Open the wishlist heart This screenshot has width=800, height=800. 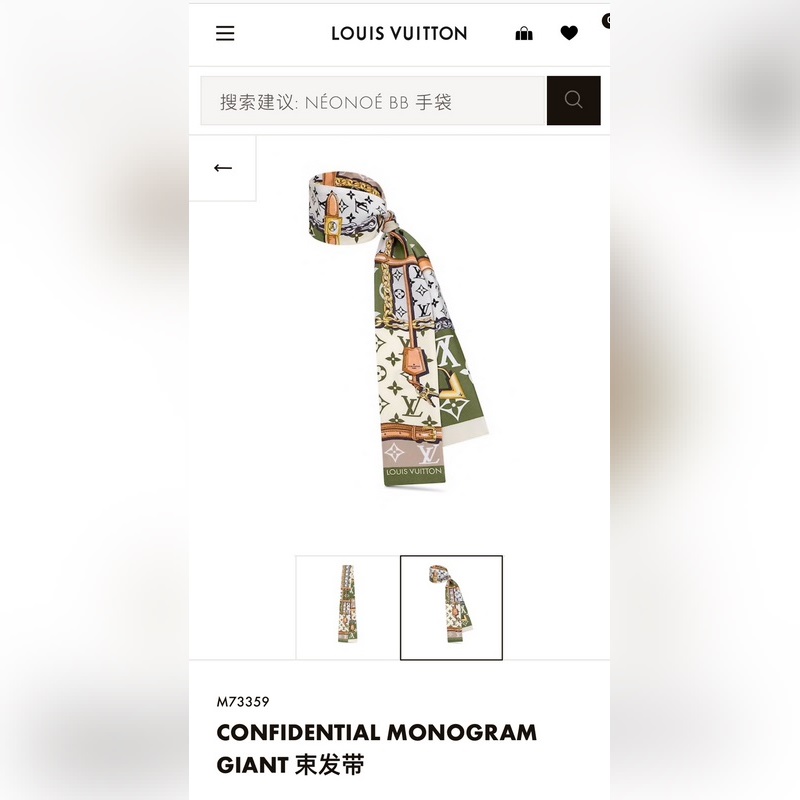pyautogui.click(x=569, y=33)
